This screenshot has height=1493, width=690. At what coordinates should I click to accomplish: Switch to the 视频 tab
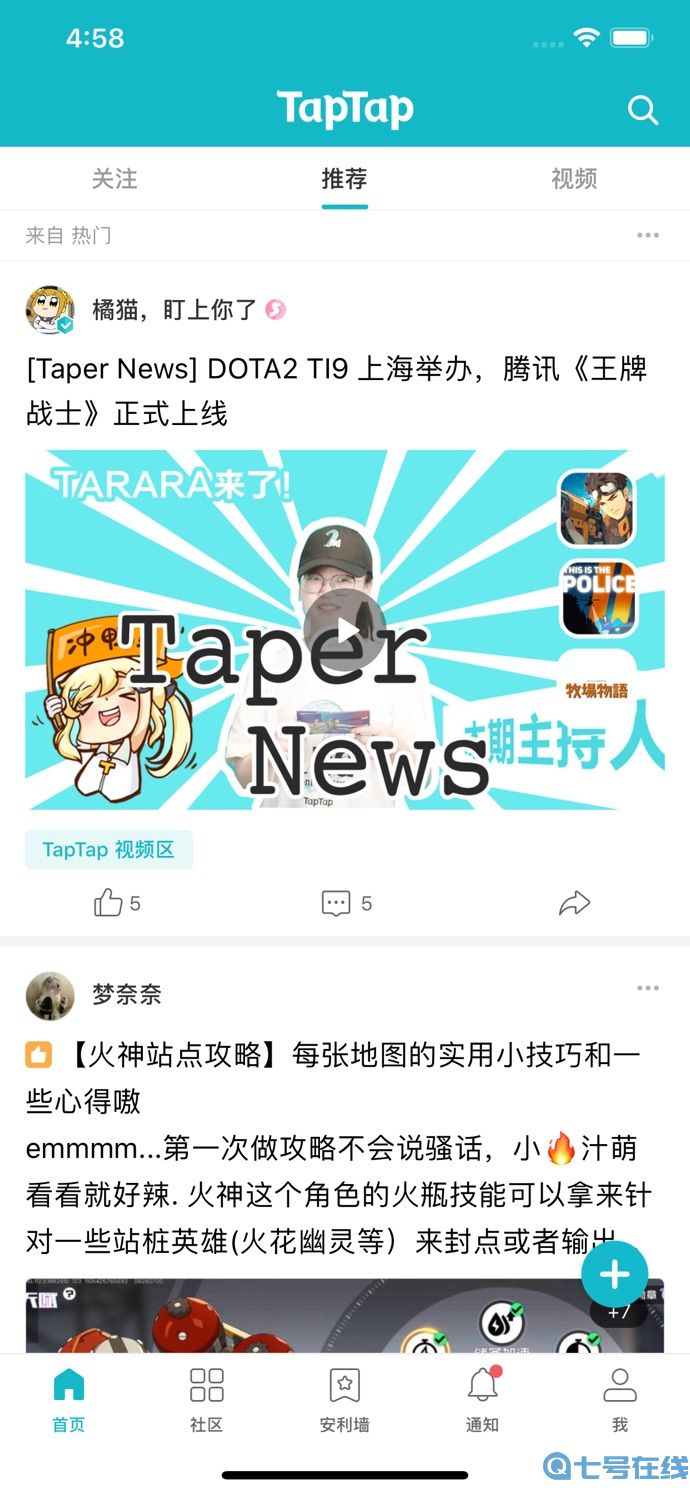(x=574, y=179)
